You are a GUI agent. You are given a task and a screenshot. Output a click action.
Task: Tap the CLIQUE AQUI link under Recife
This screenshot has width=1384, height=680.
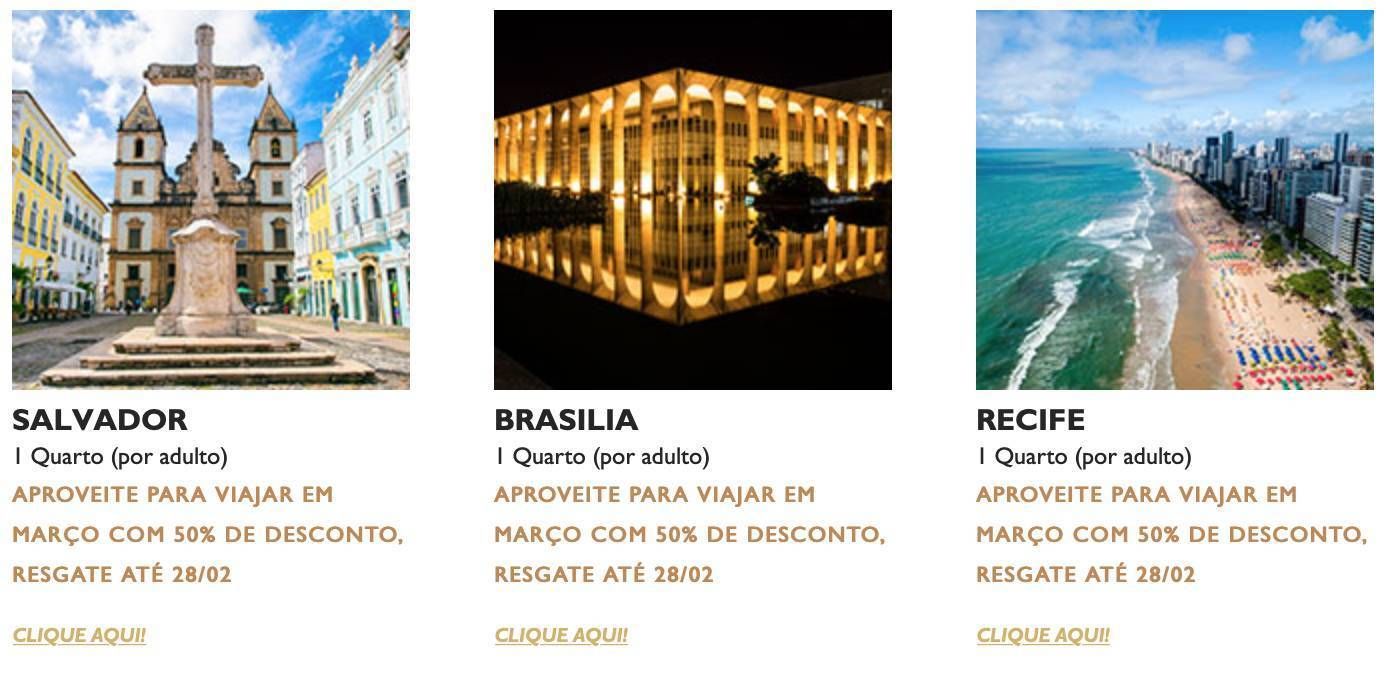point(1043,636)
